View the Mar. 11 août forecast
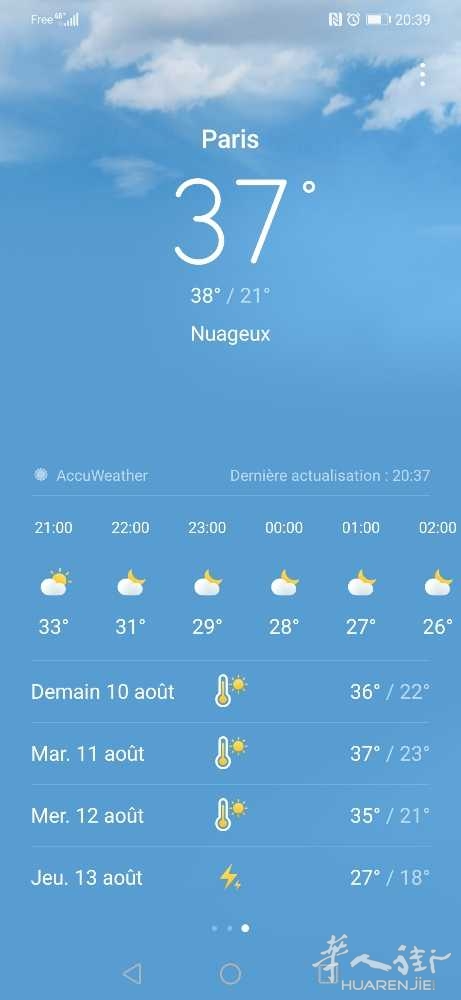This screenshot has width=461, height=1000. (x=230, y=753)
